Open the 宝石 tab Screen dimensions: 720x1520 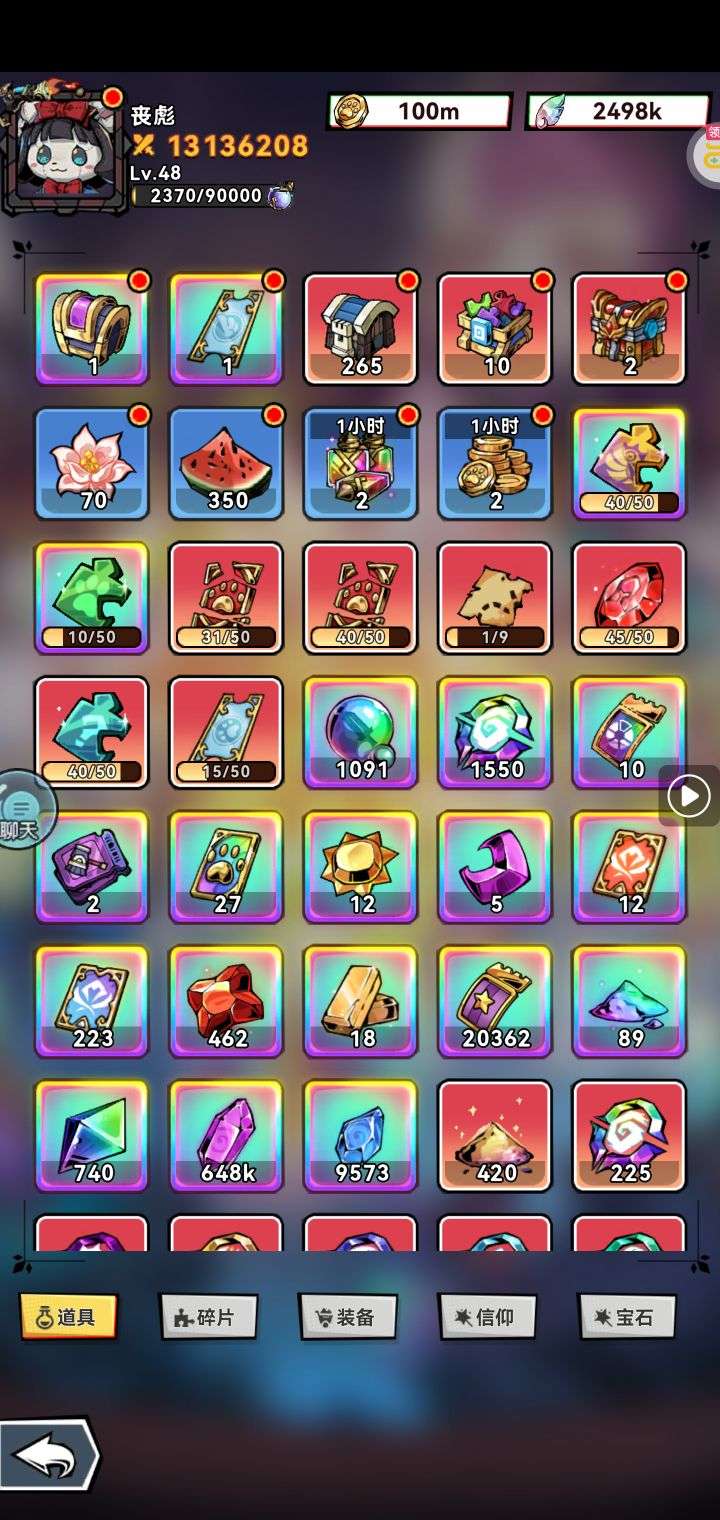pos(627,1317)
